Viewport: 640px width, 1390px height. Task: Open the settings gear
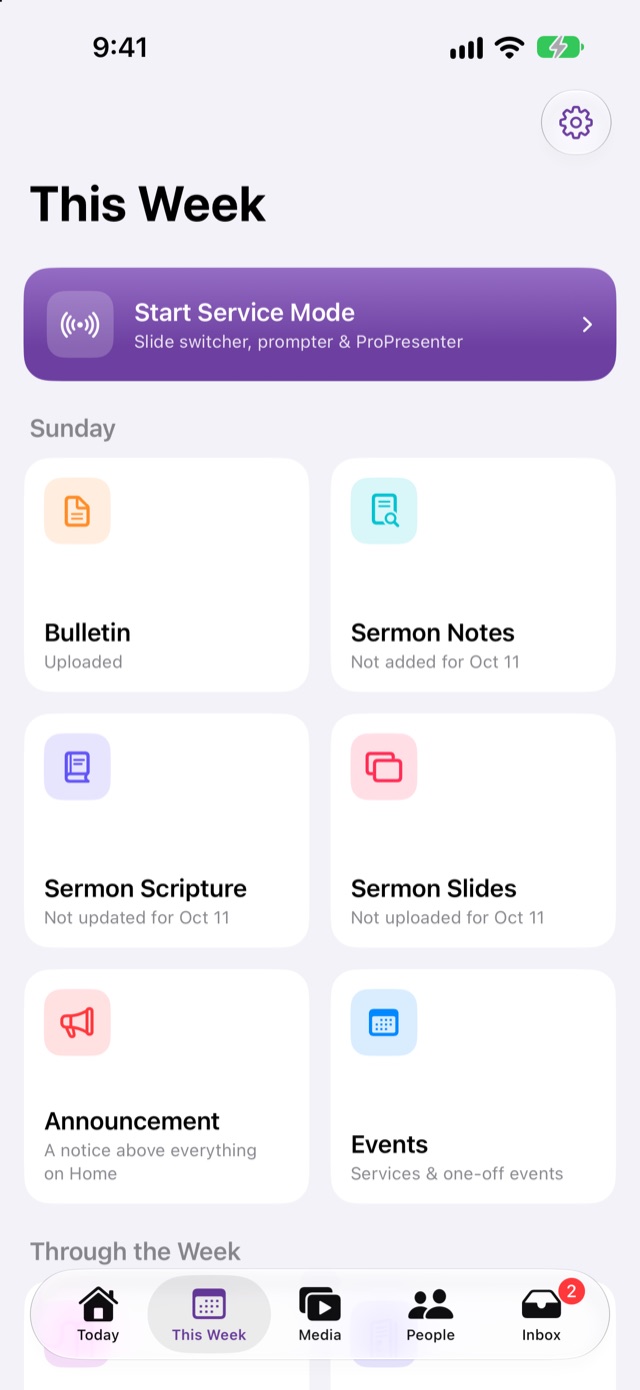(x=576, y=123)
